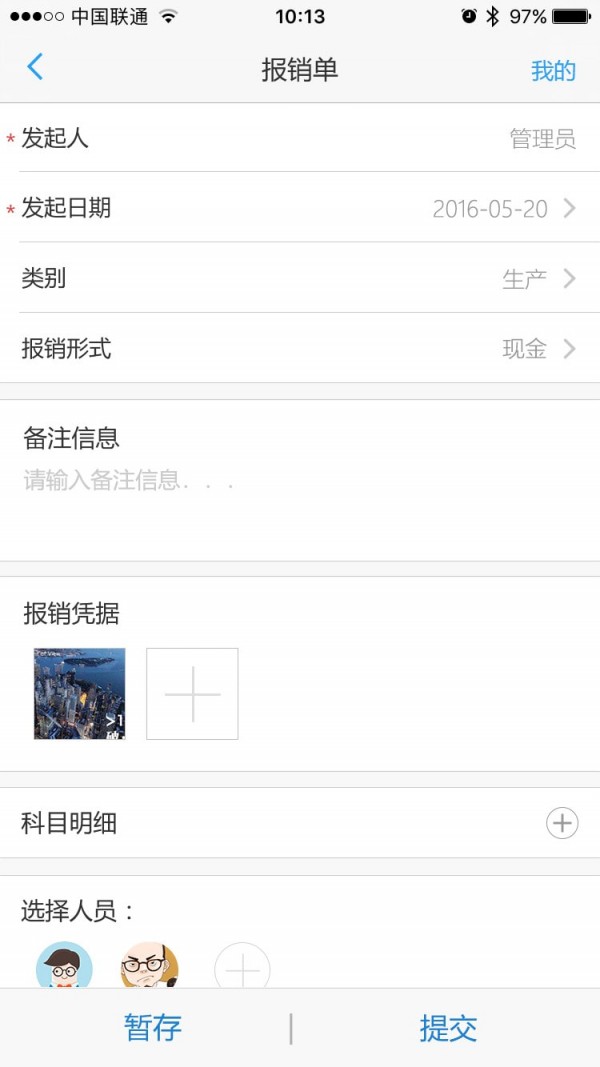Go back using the top-left arrow
600x1067 pixels.
coord(35,68)
